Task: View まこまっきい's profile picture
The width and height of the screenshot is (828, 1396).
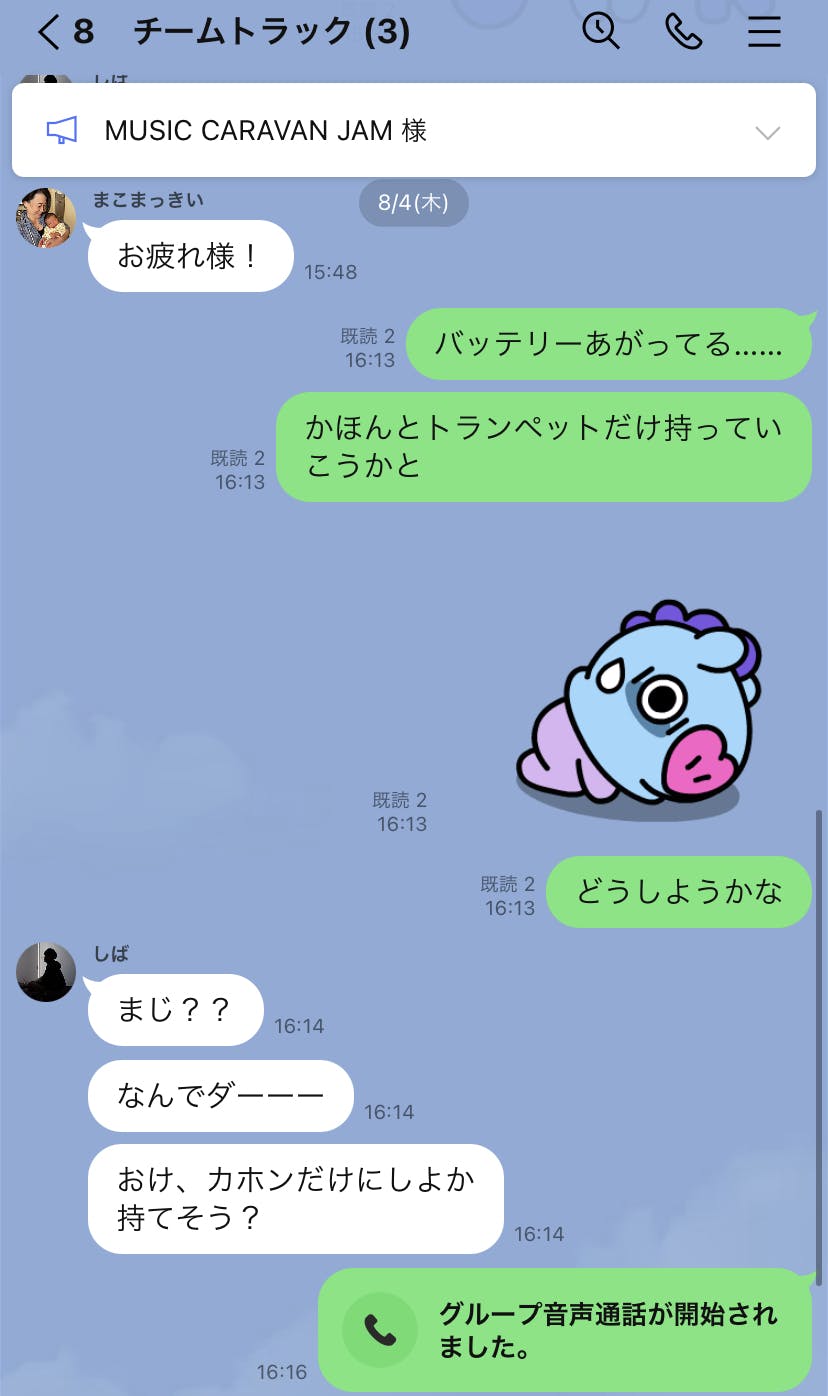Action: [x=46, y=218]
